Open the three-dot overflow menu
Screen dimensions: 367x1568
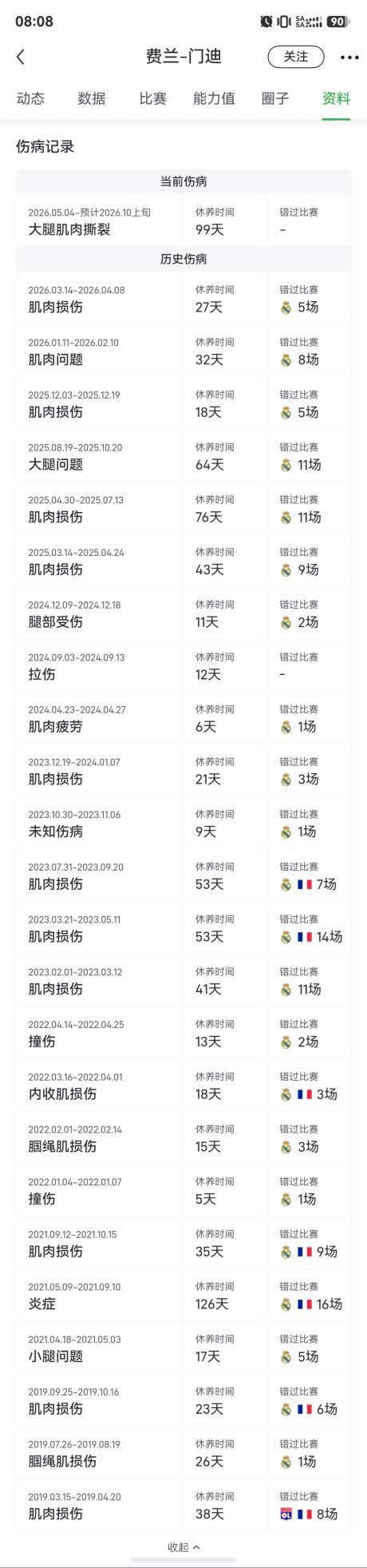click(349, 58)
